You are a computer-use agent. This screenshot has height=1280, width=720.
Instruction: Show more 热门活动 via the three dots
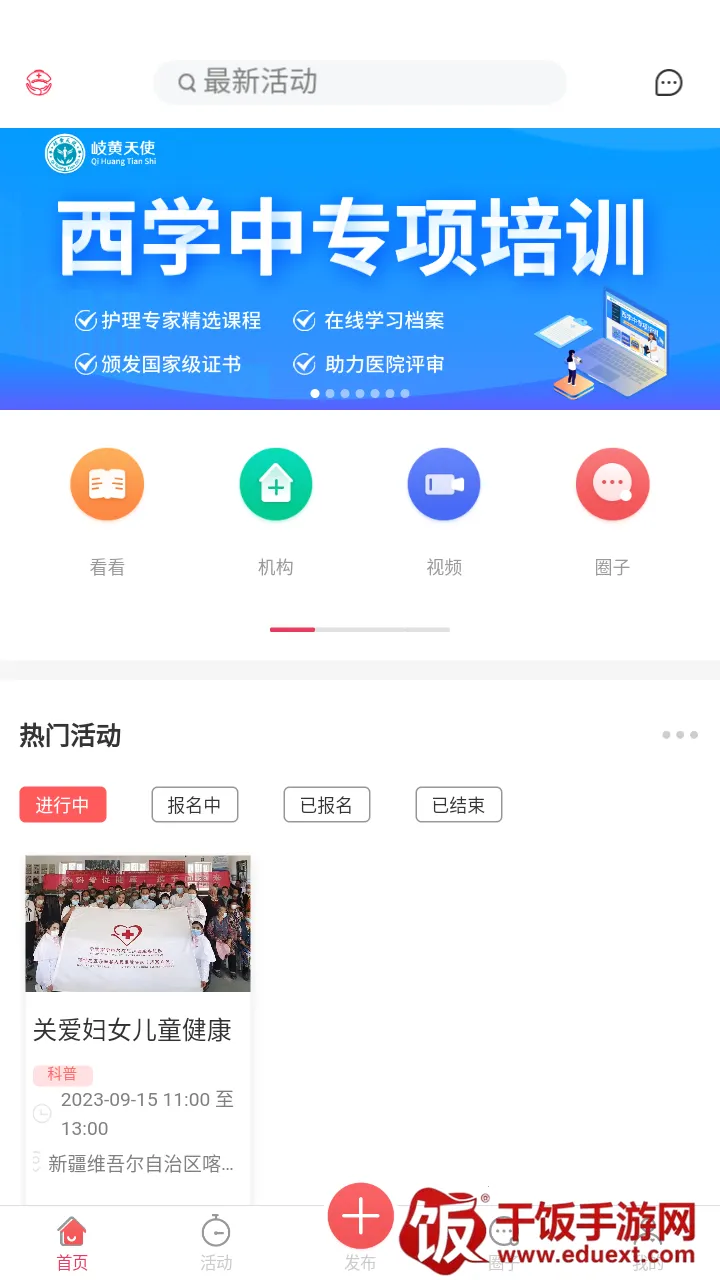click(680, 735)
